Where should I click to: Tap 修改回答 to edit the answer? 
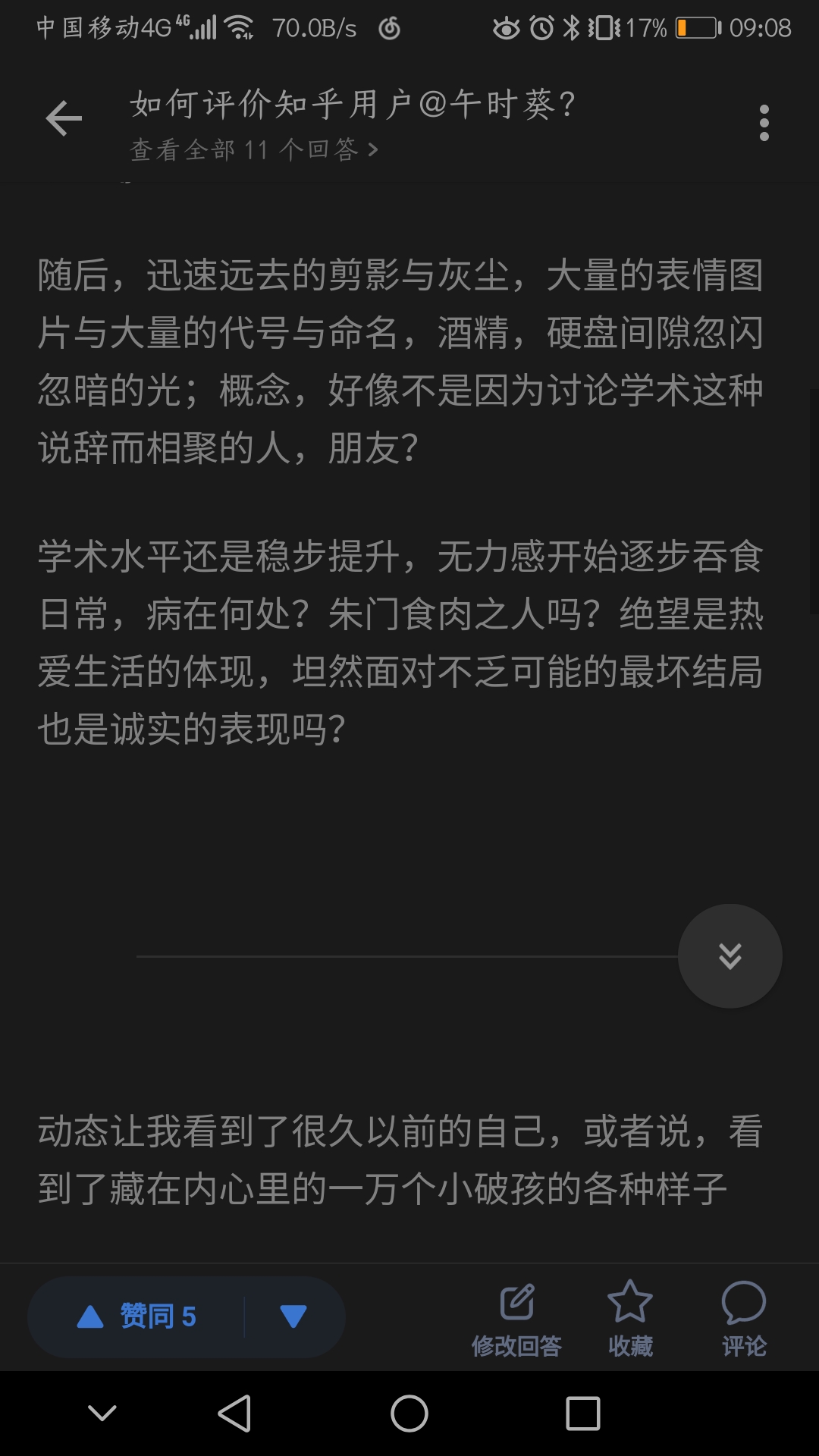click(516, 1319)
